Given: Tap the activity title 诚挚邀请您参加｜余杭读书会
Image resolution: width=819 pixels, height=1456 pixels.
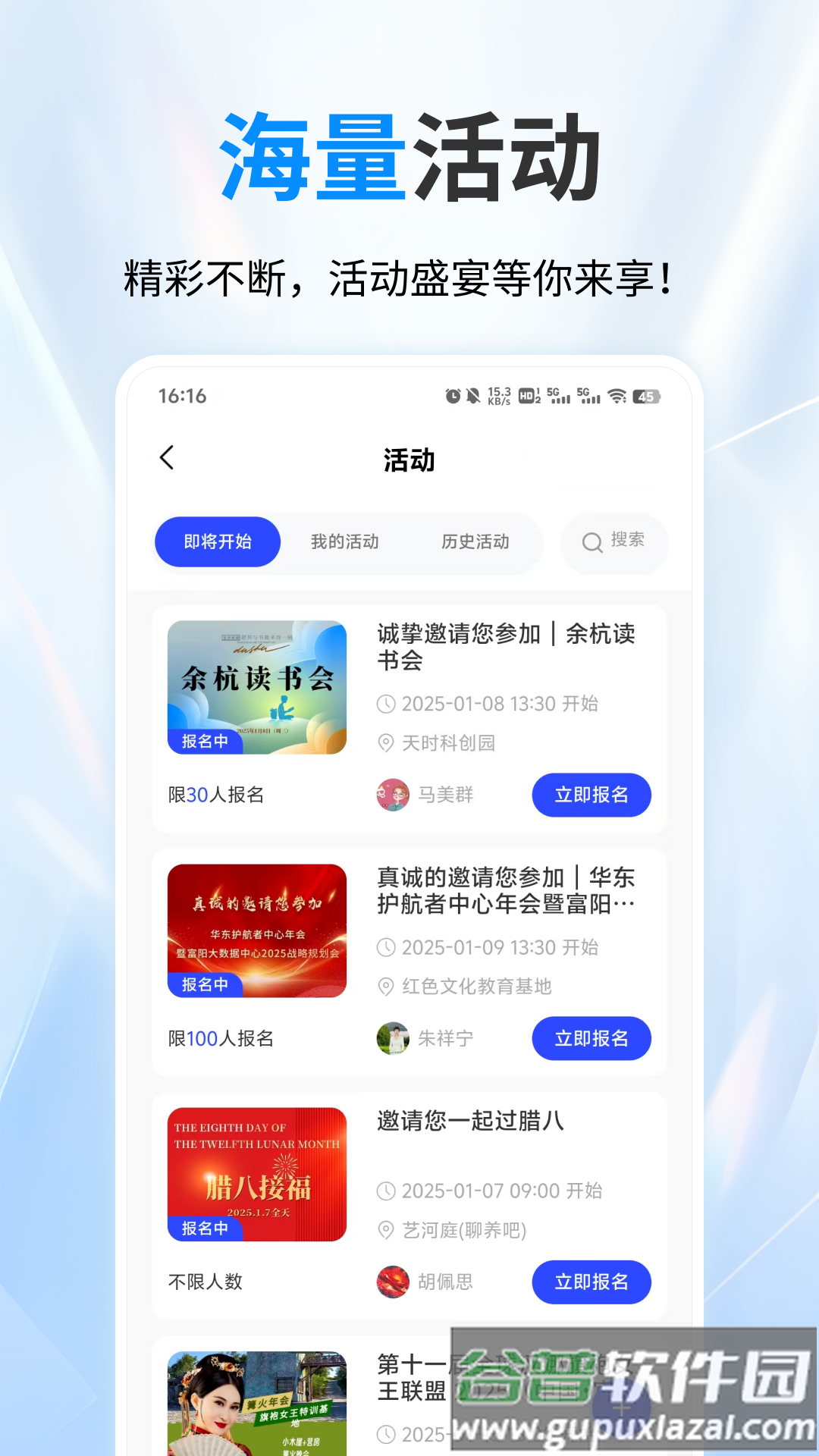Looking at the screenshot, I should (x=506, y=648).
